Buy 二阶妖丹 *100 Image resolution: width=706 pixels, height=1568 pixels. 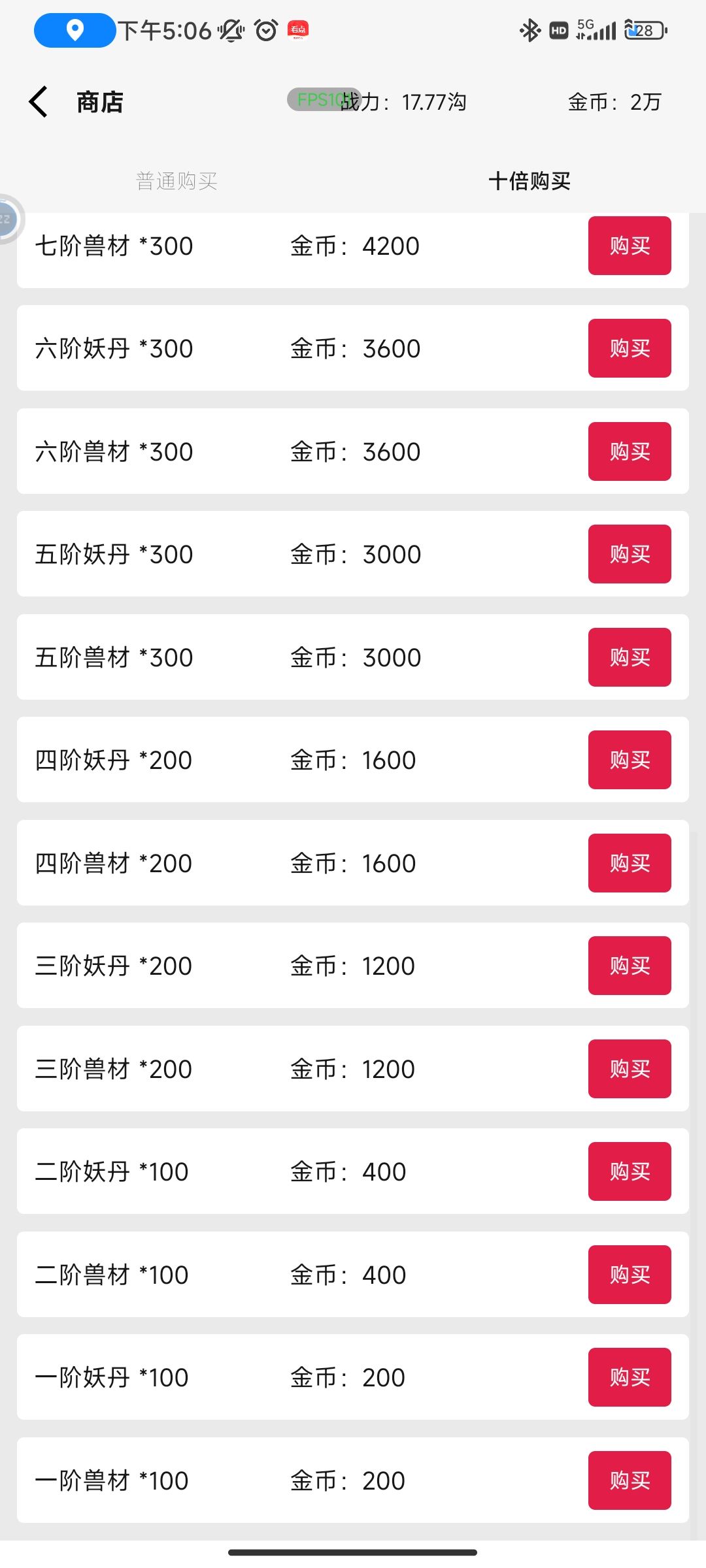pos(629,1171)
